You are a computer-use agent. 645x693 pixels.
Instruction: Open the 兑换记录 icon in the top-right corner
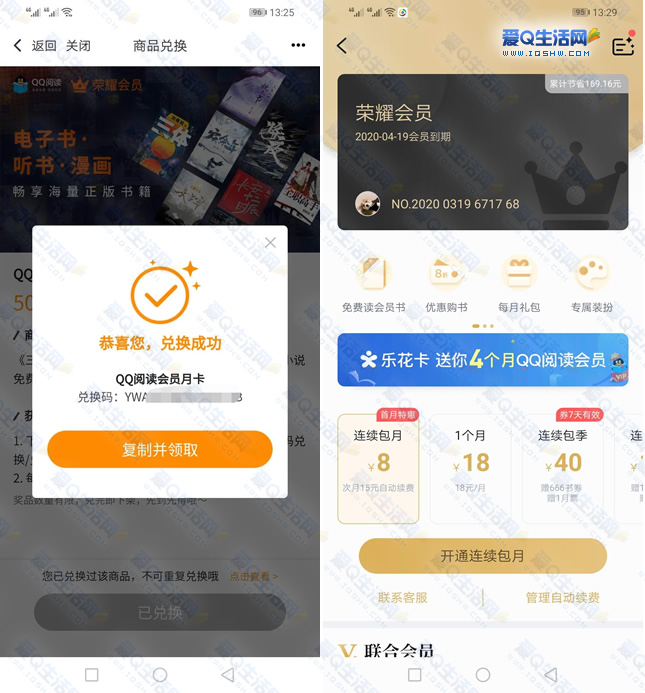tap(623, 45)
